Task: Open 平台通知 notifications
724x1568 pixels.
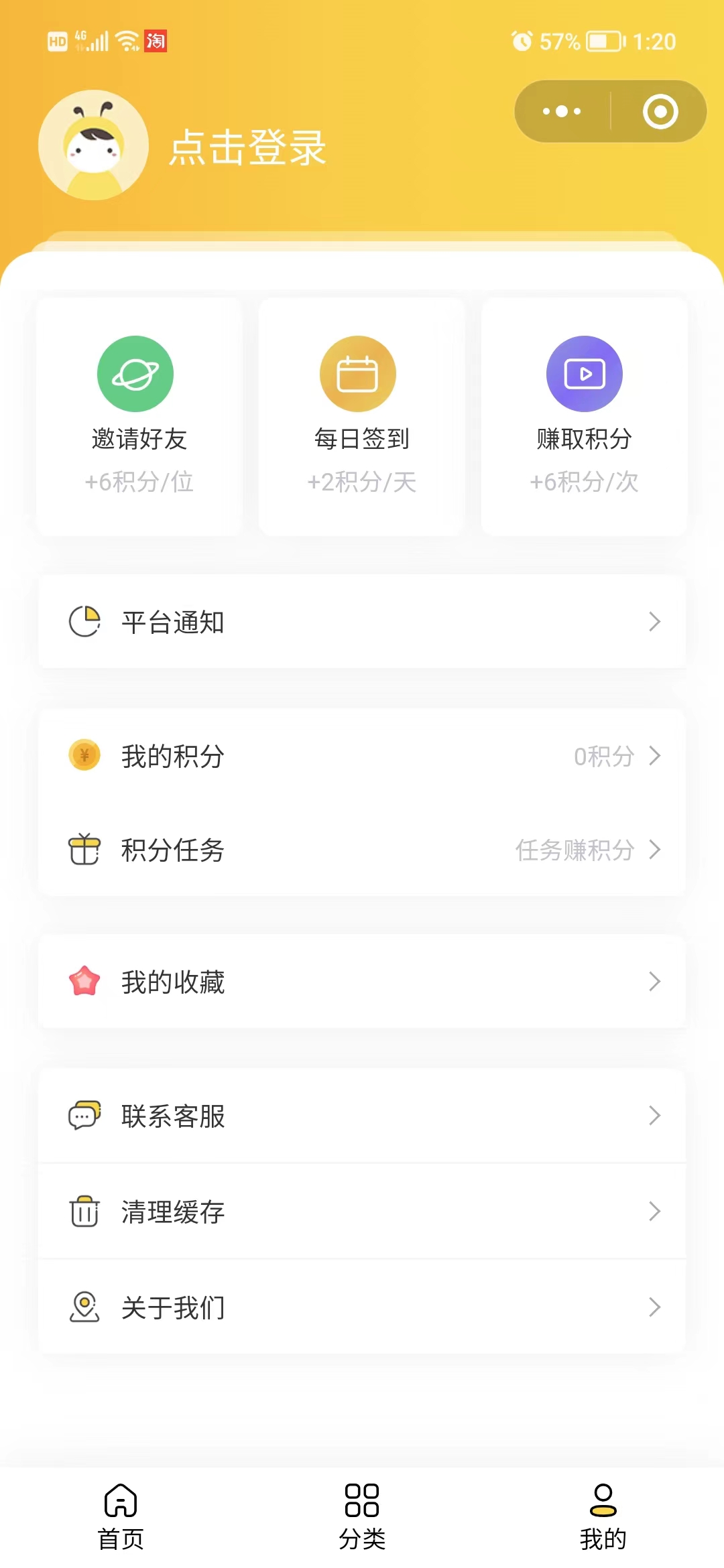Action: click(362, 622)
